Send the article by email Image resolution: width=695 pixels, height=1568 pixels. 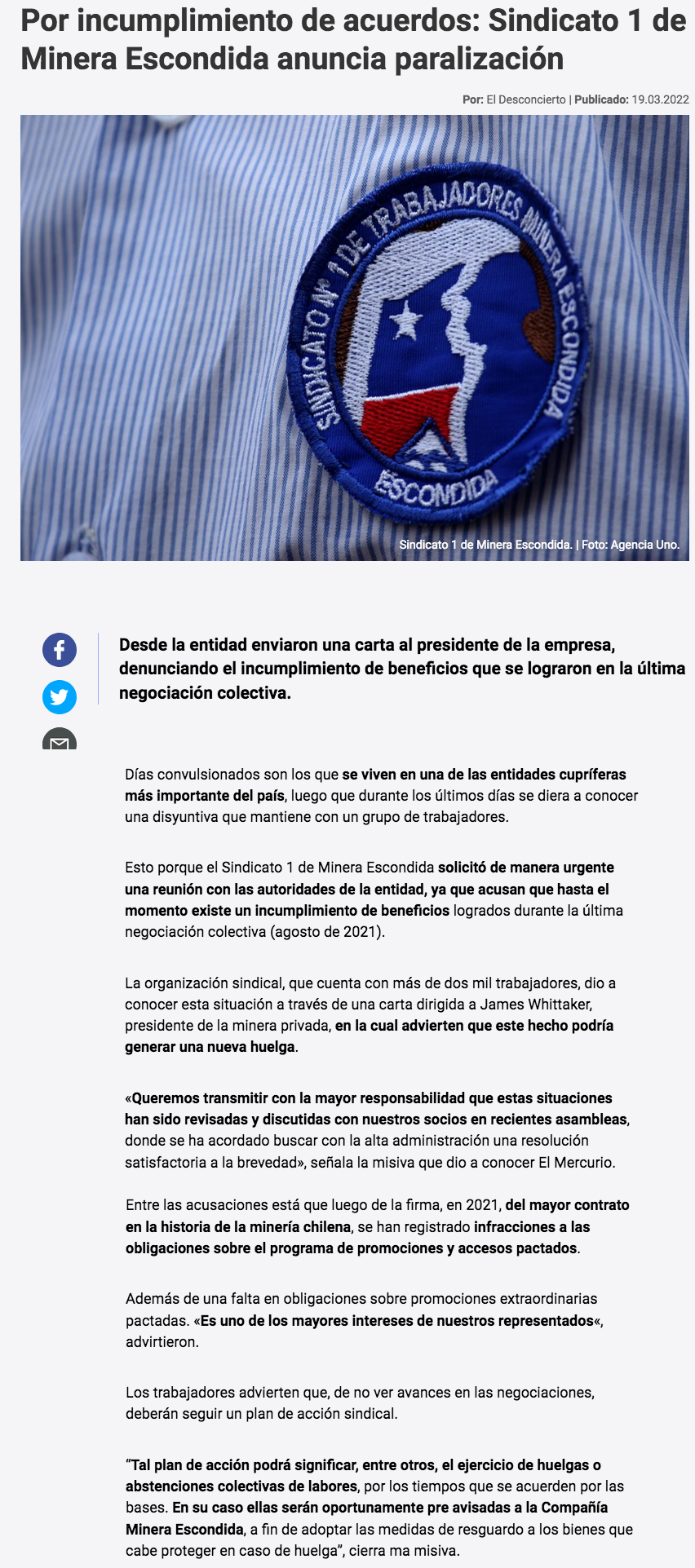(60, 739)
